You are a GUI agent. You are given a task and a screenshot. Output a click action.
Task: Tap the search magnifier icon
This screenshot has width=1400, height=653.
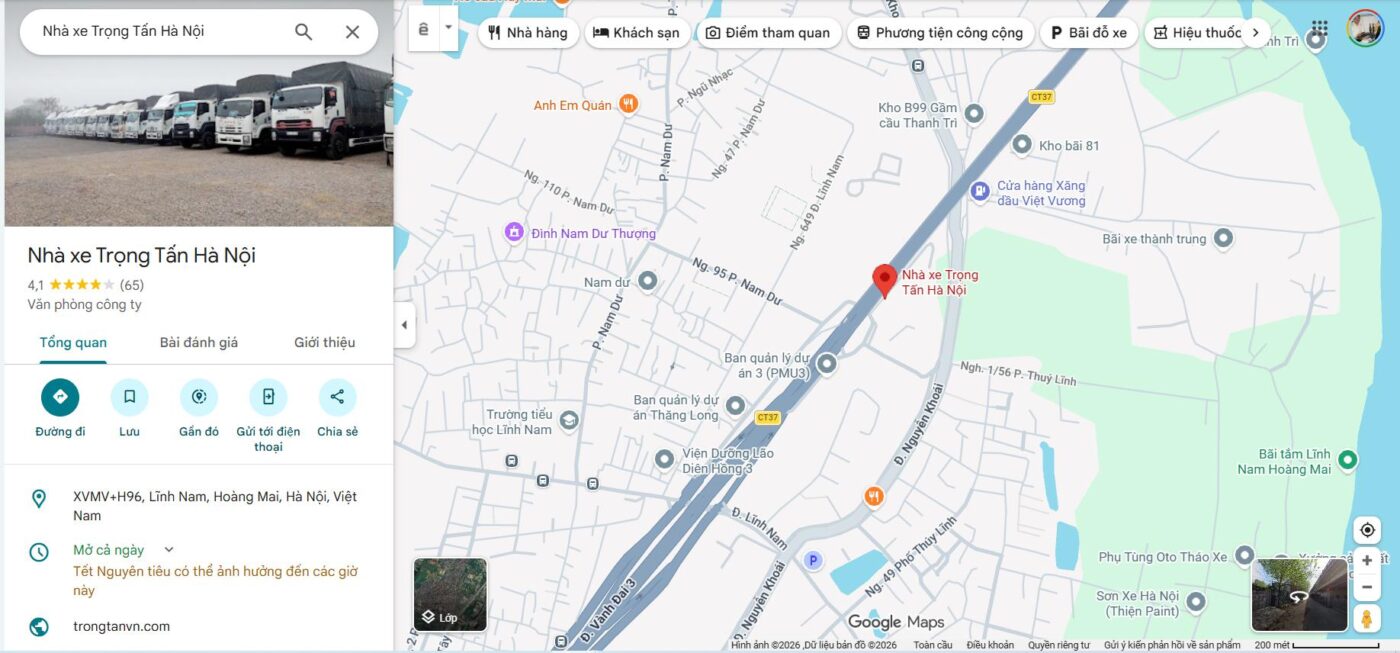coord(303,32)
